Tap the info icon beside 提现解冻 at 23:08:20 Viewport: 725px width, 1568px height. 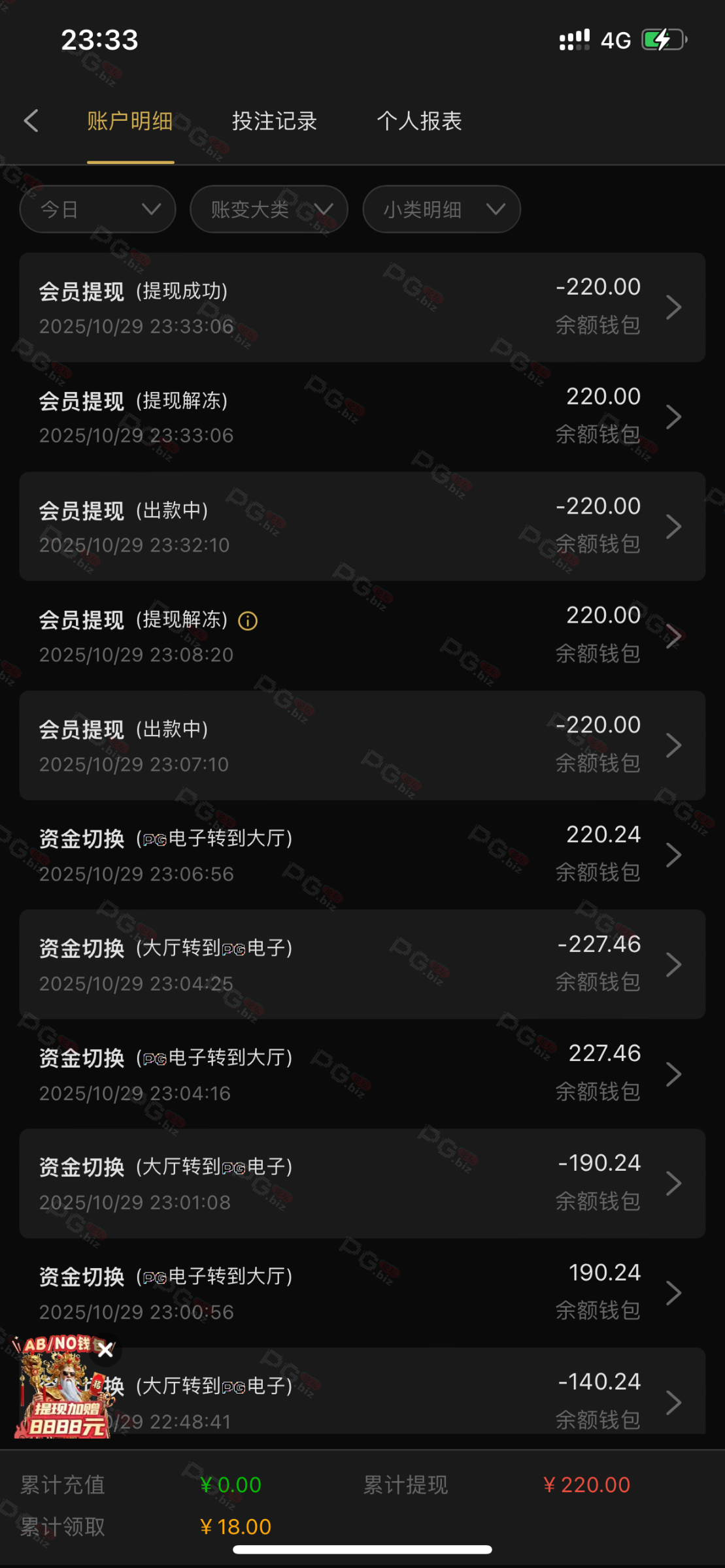coord(248,621)
